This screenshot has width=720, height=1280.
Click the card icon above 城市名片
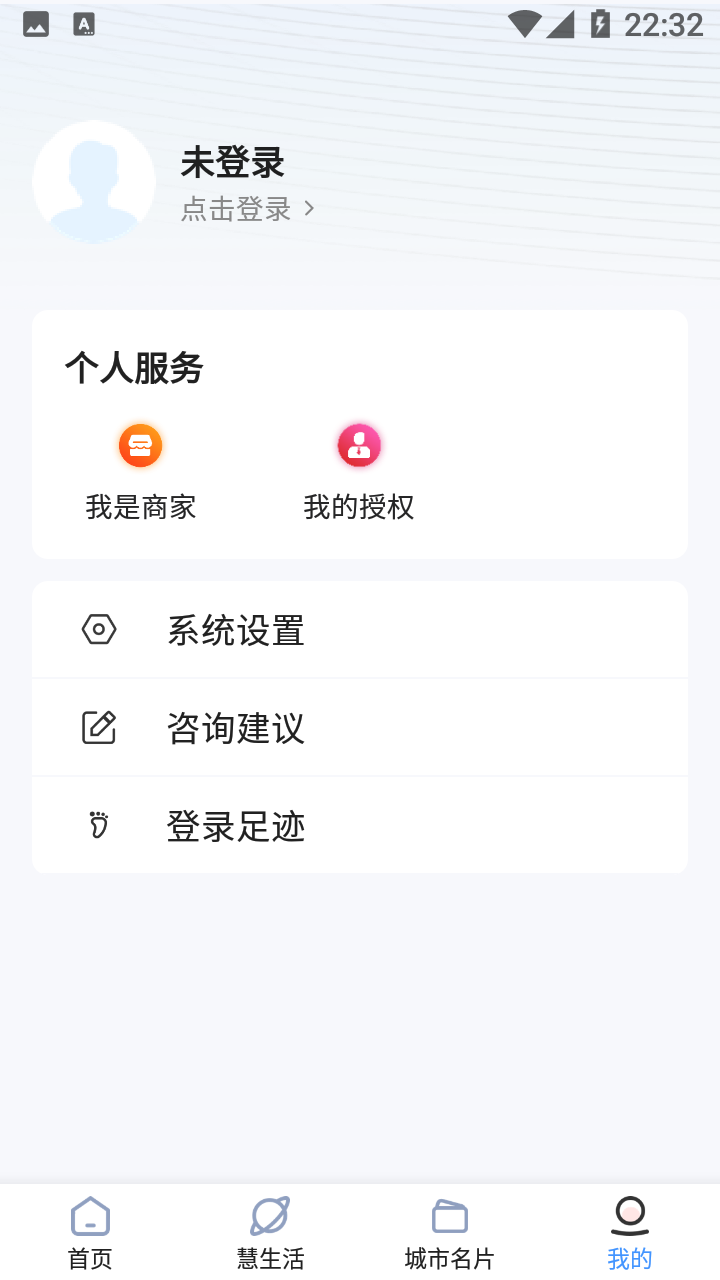449,1216
